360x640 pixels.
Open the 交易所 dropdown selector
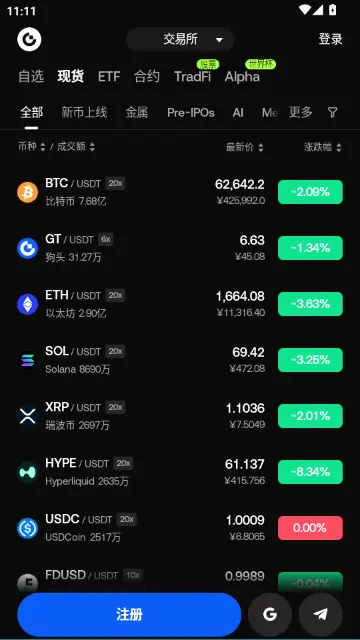pyautogui.click(x=180, y=40)
